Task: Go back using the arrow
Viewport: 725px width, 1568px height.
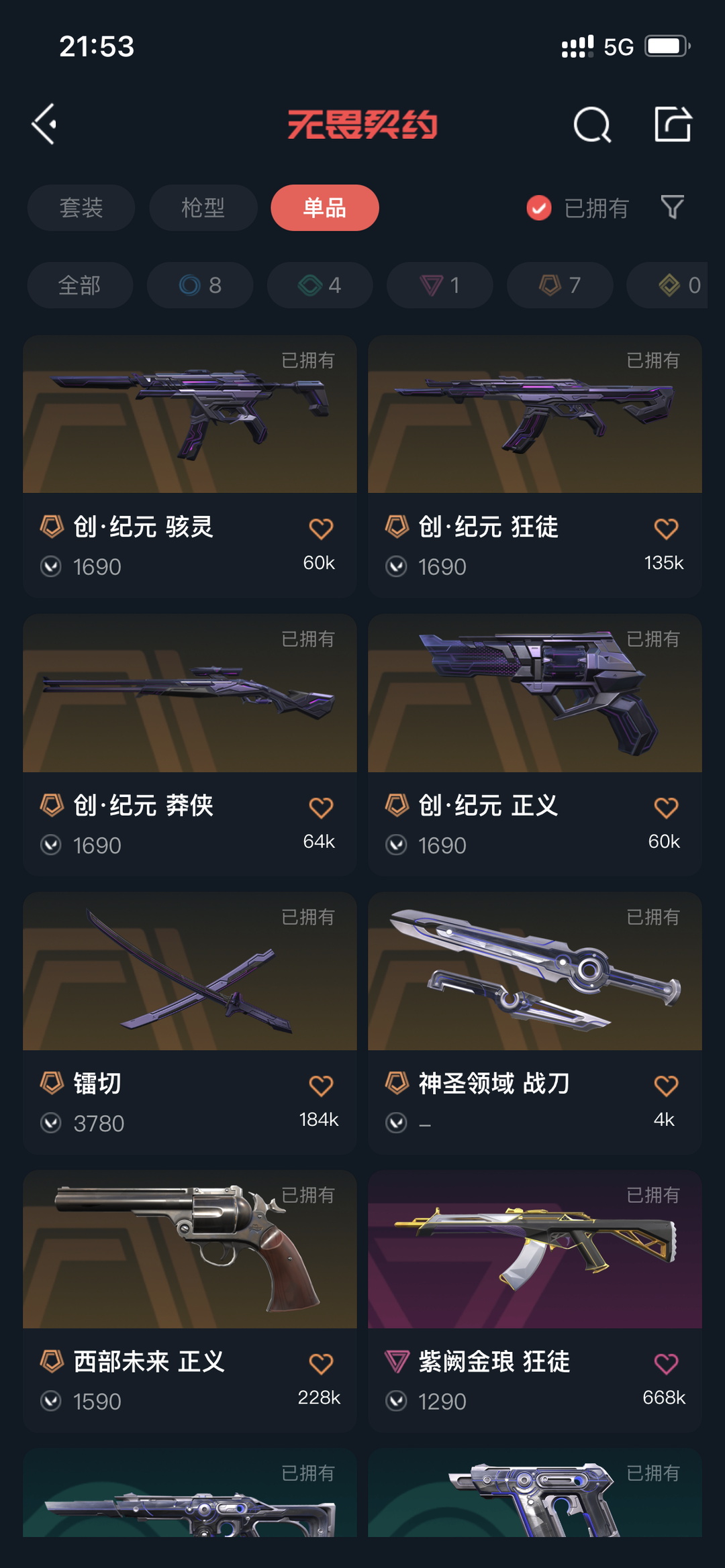Action: (45, 124)
